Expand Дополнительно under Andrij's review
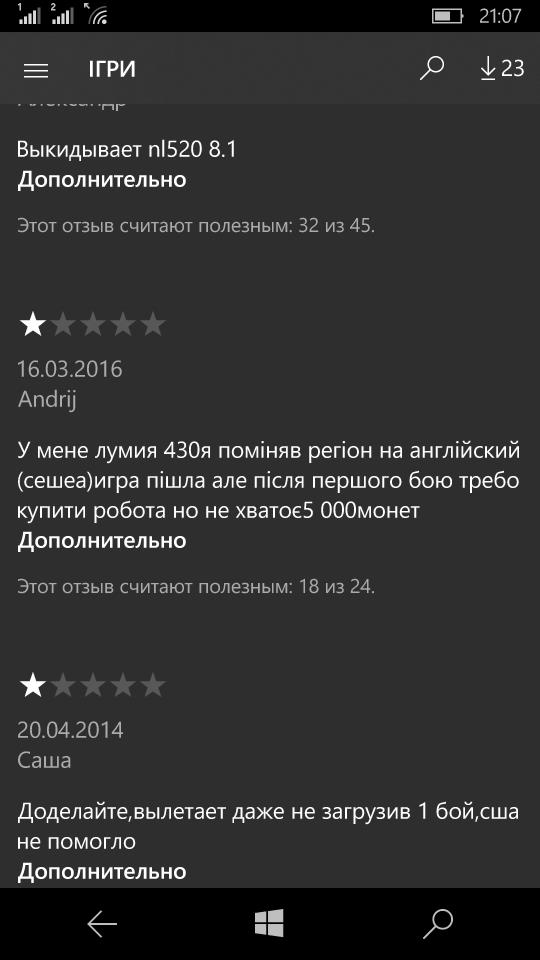This screenshot has width=540, height=960. tap(102, 541)
